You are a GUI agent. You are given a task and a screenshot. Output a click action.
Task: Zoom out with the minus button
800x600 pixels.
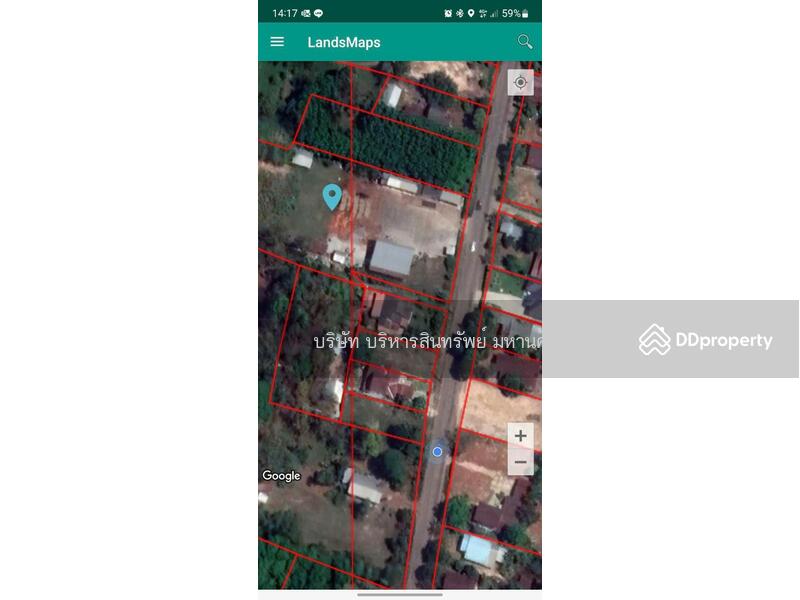520,462
